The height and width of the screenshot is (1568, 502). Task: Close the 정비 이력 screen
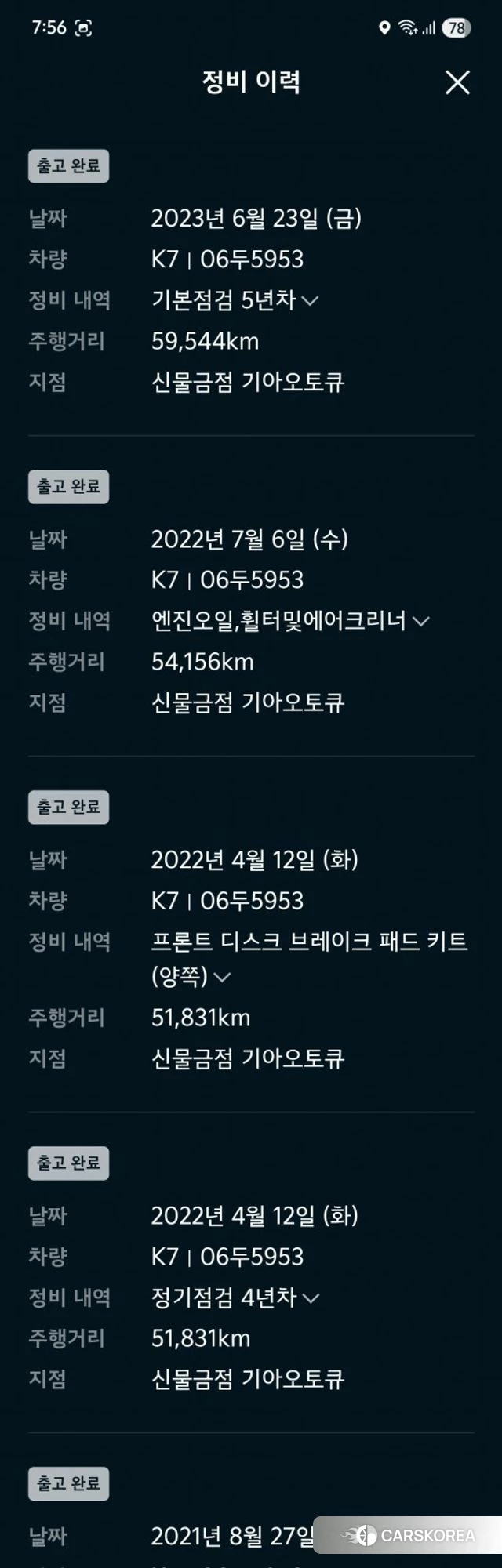coord(457,82)
